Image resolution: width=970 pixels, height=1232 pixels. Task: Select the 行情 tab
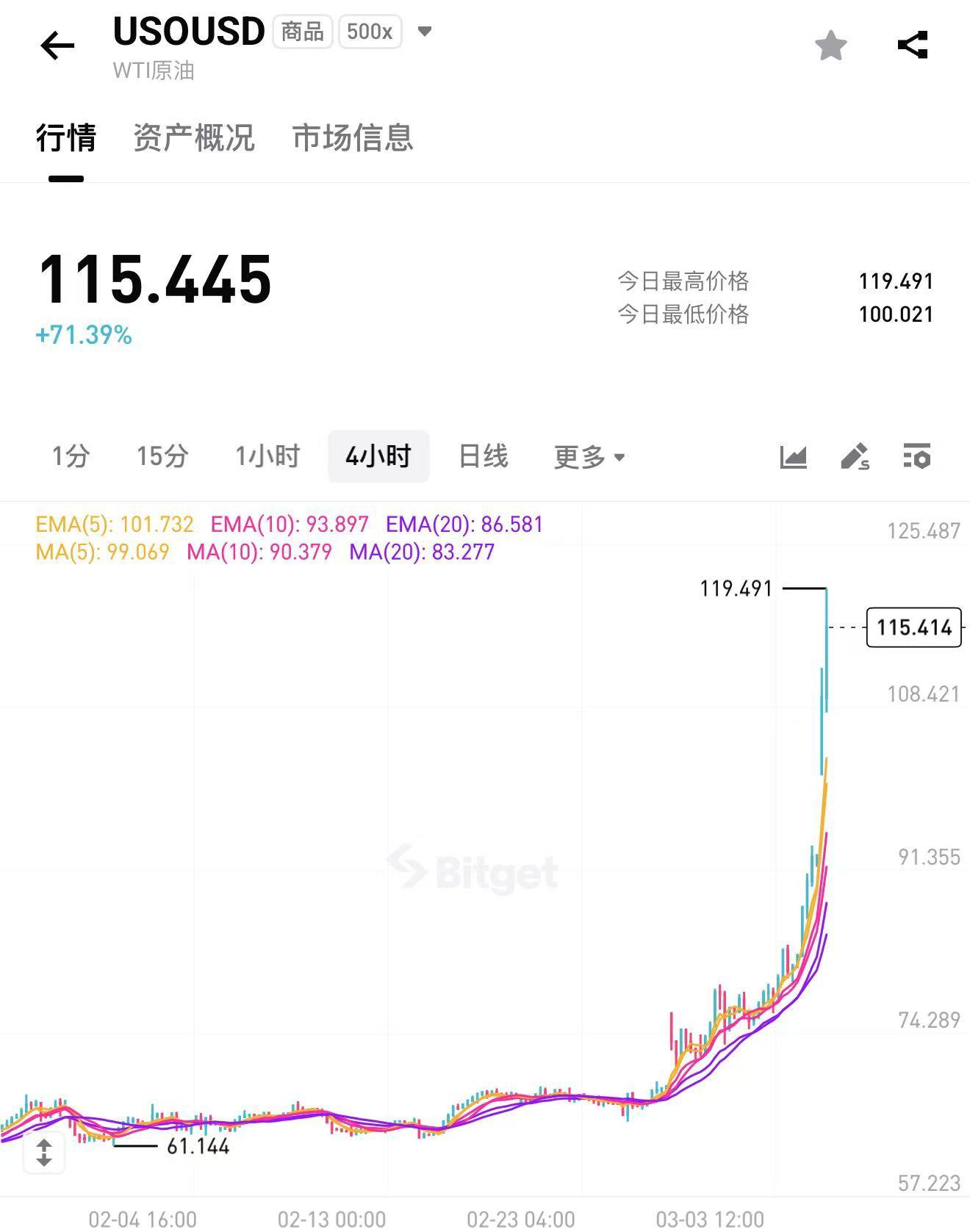tap(66, 137)
